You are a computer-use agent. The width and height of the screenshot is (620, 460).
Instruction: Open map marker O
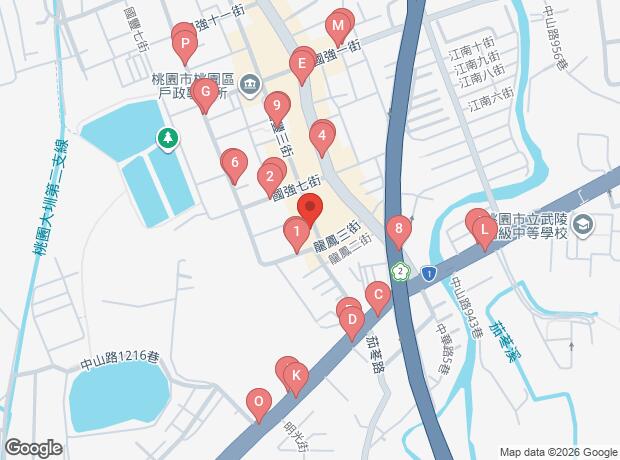(x=259, y=402)
